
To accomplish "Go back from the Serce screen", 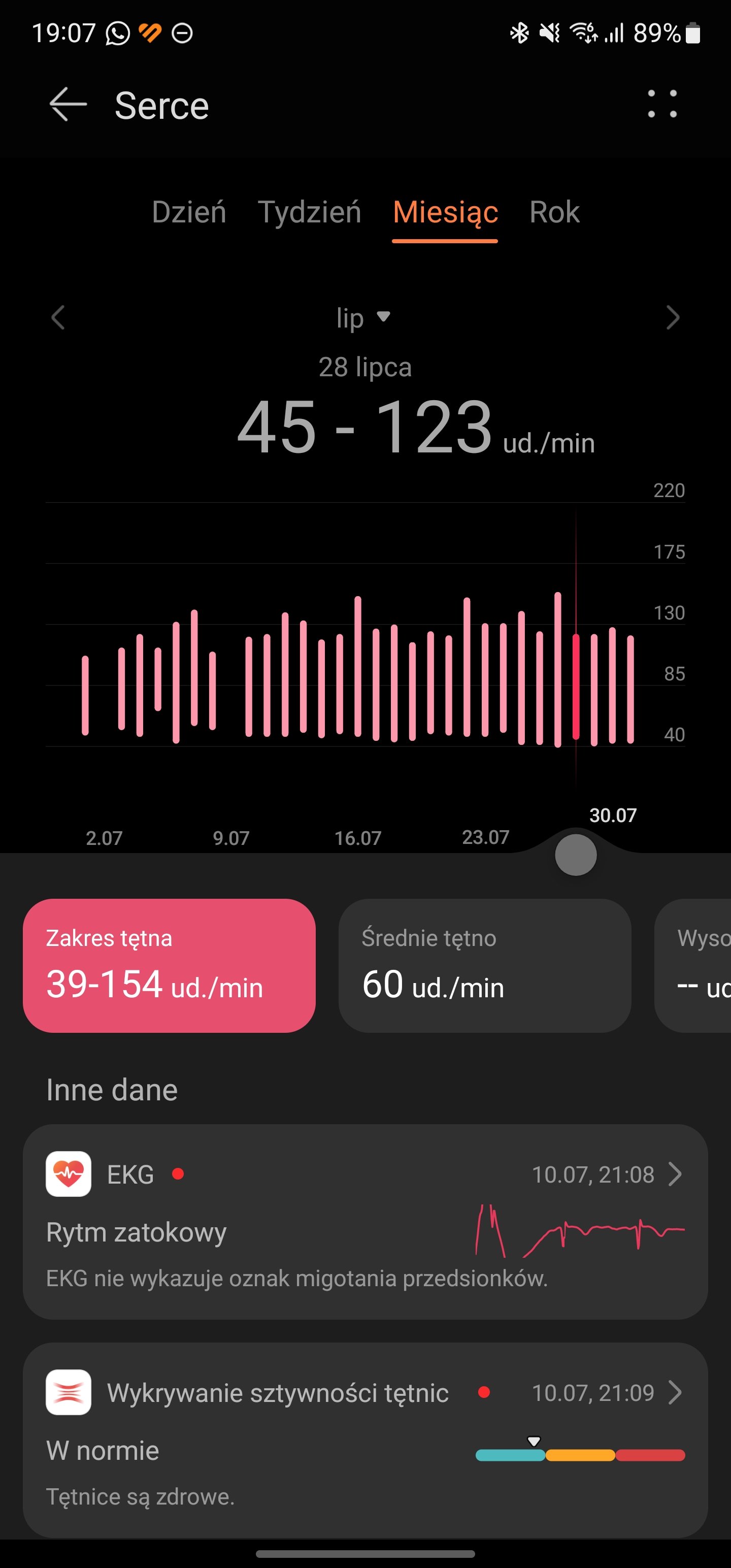I will [x=68, y=105].
